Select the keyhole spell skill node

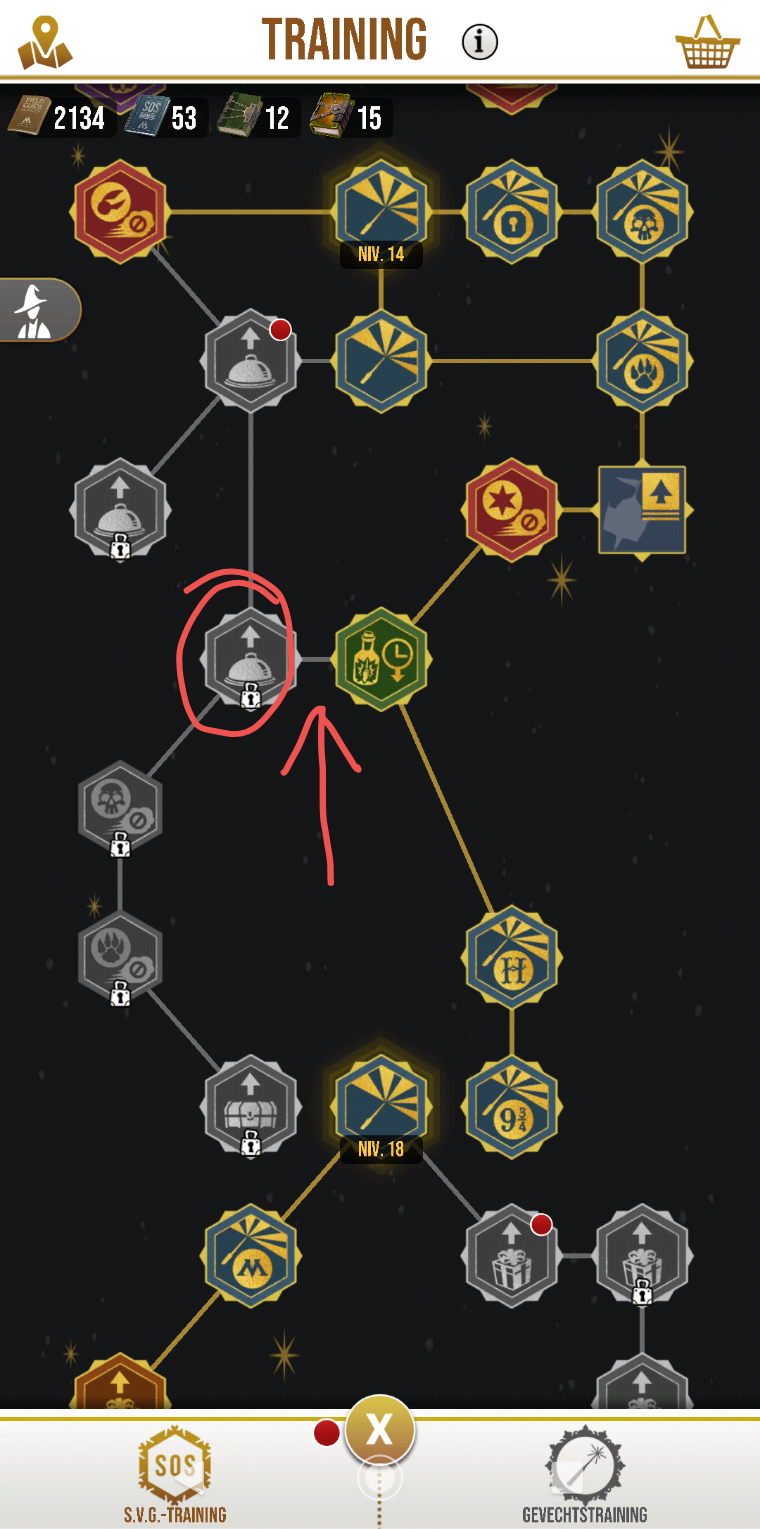coord(512,212)
